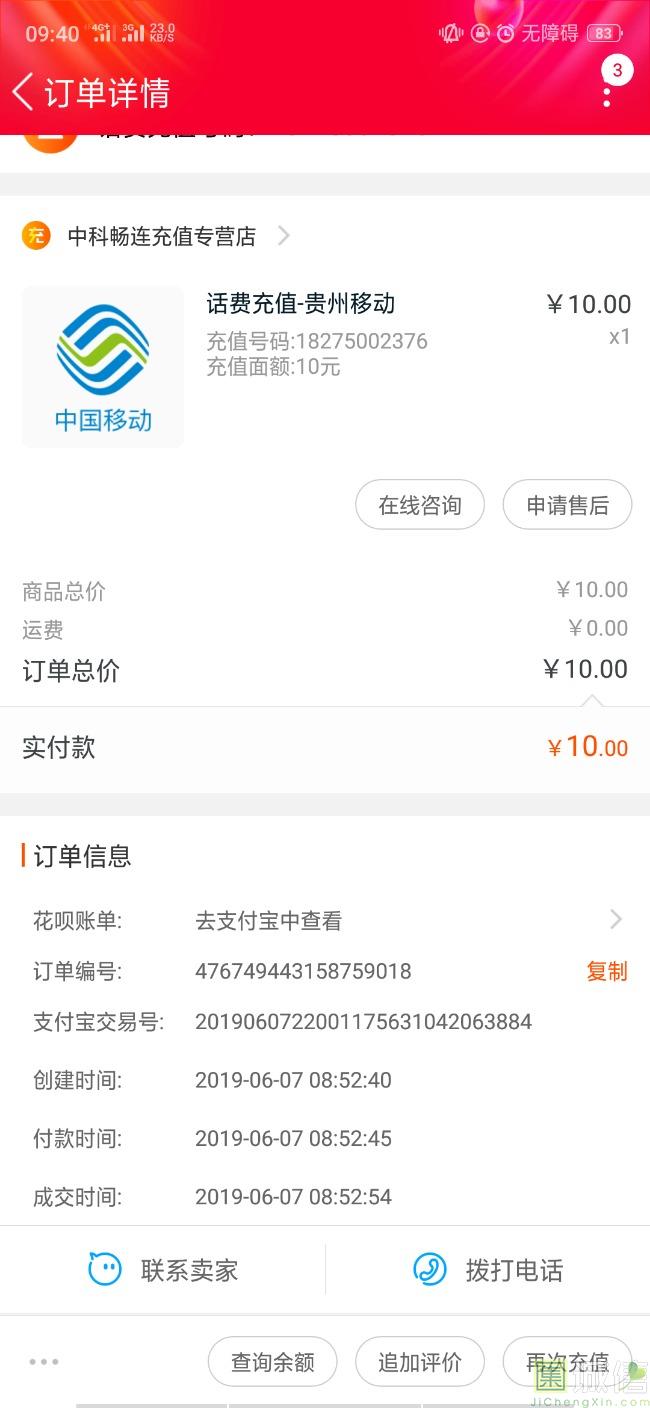Tap 在线咨询 button
650x1408 pixels.
click(420, 505)
